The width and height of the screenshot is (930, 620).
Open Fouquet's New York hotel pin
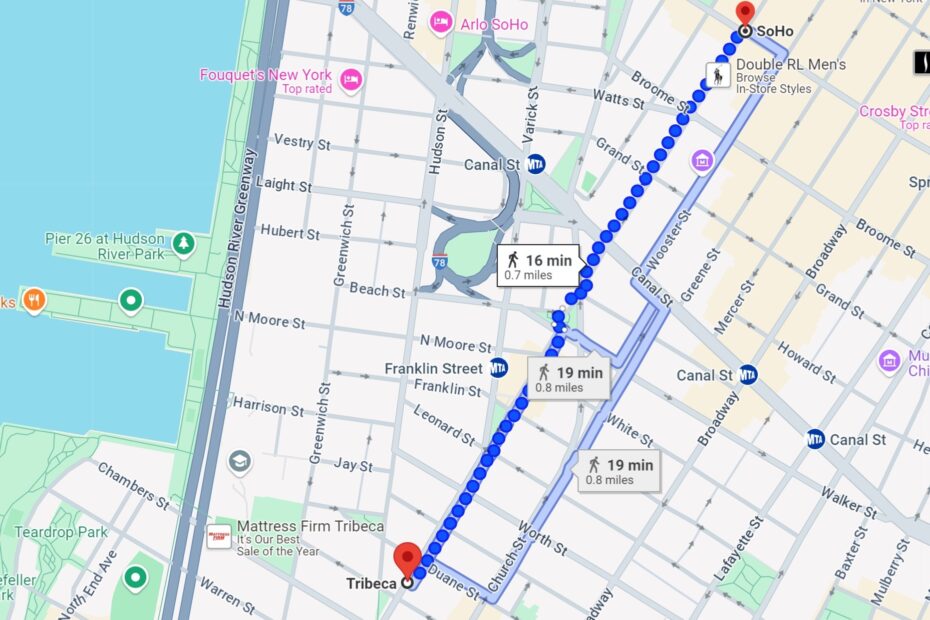tap(350, 80)
